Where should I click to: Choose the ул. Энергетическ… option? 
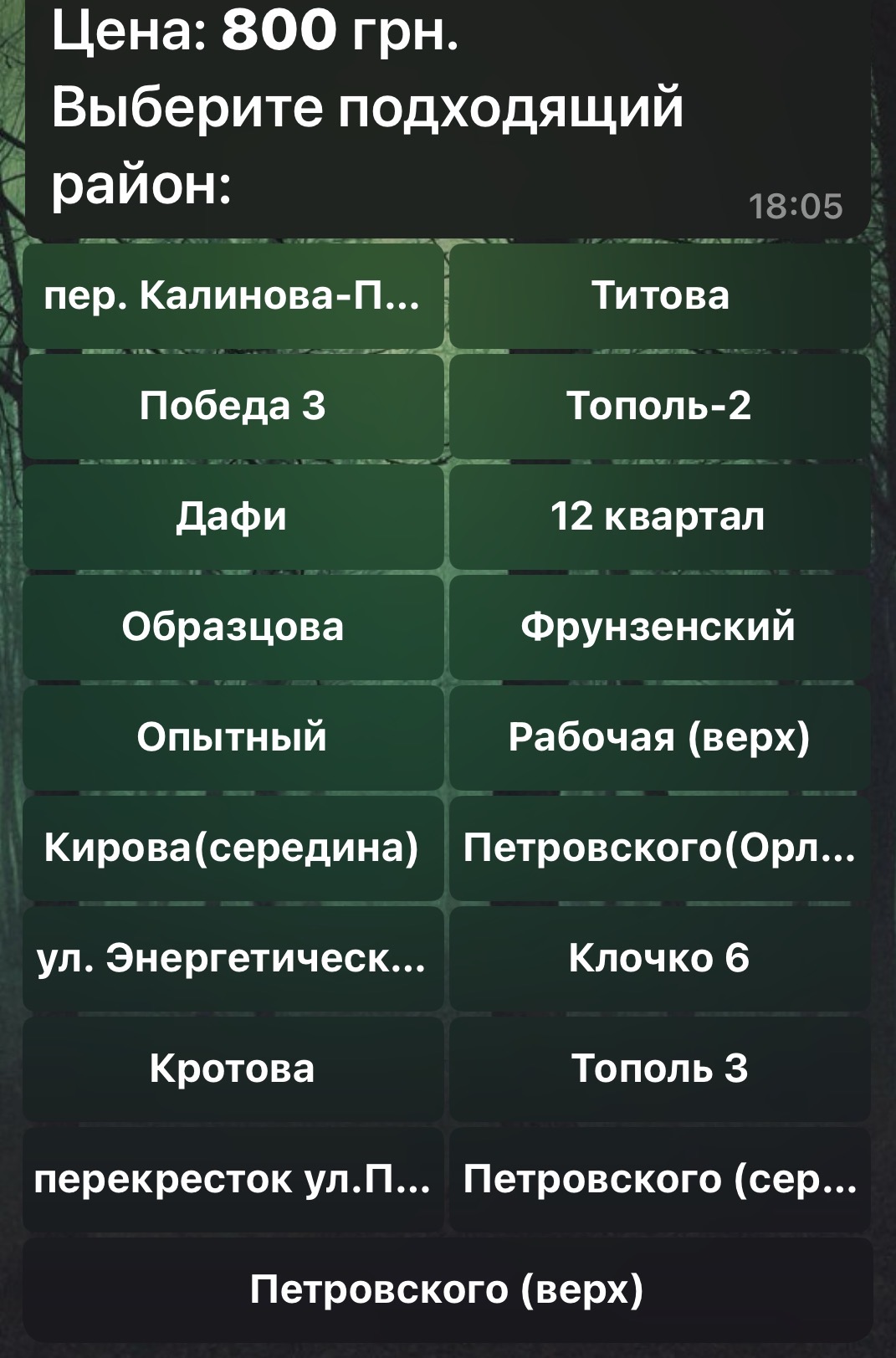[x=233, y=958]
